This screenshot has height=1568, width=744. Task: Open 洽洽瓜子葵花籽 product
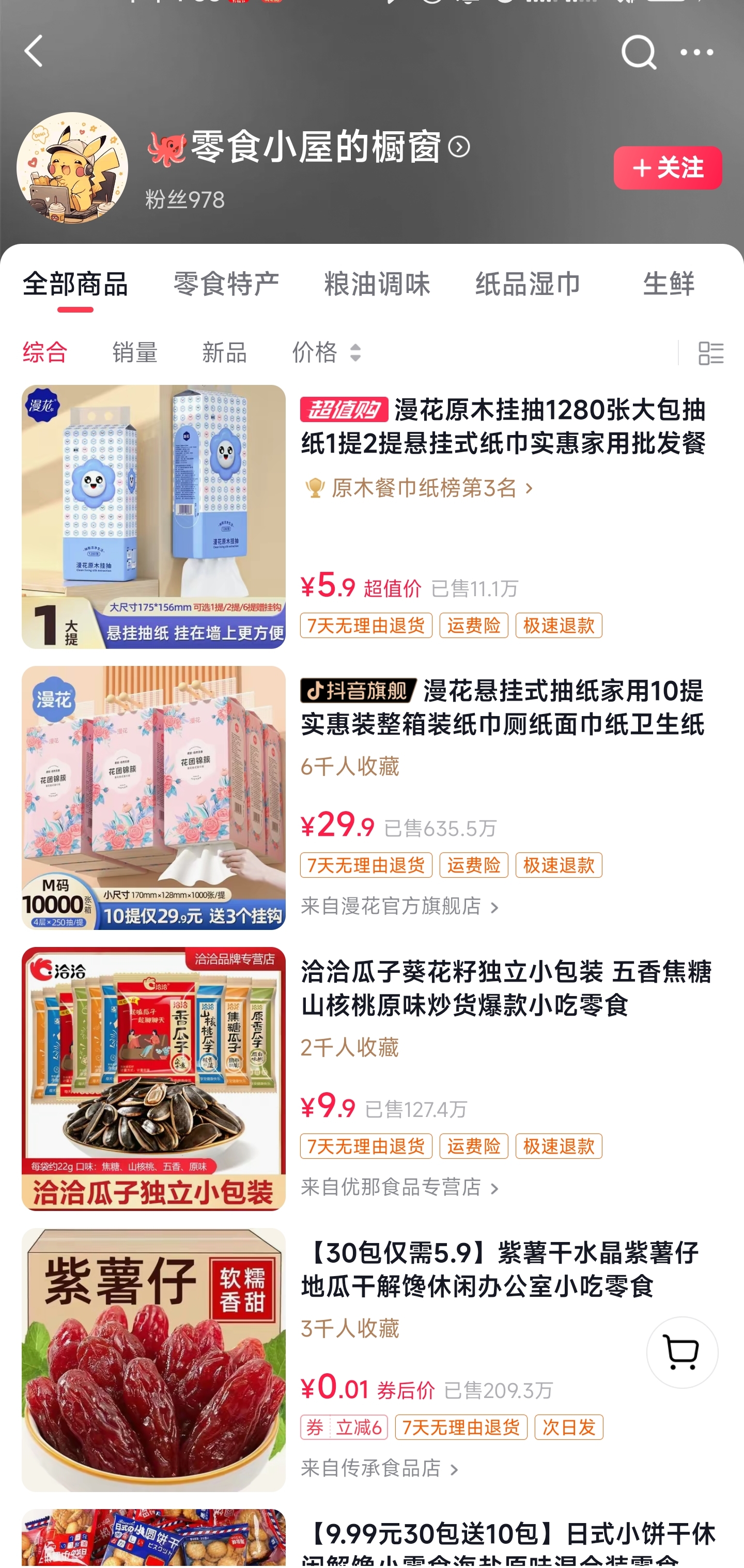505,988
